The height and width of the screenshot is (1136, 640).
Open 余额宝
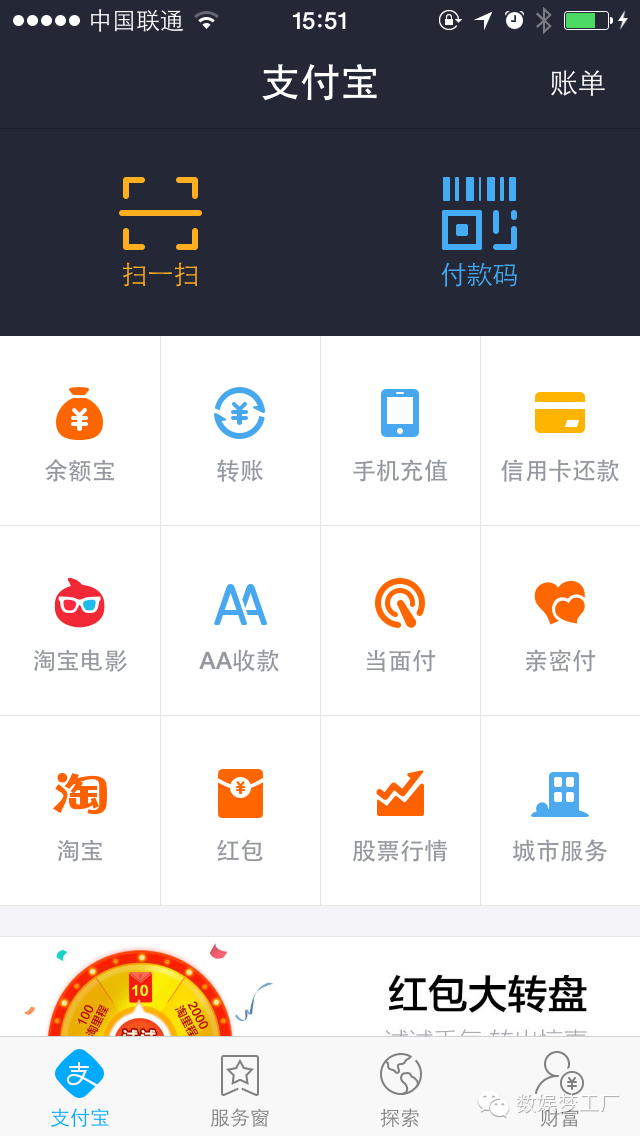tap(80, 432)
